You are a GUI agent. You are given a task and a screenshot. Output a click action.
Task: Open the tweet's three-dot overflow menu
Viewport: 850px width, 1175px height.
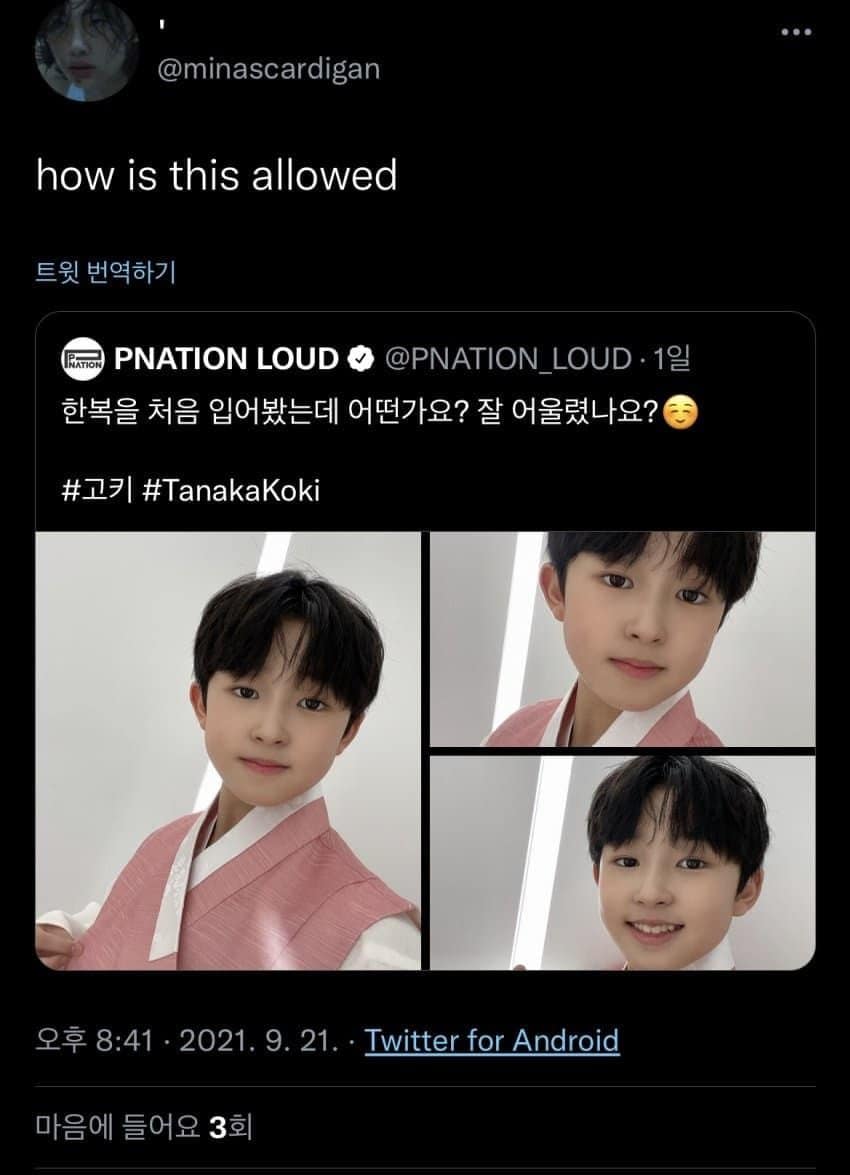[x=796, y=32]
